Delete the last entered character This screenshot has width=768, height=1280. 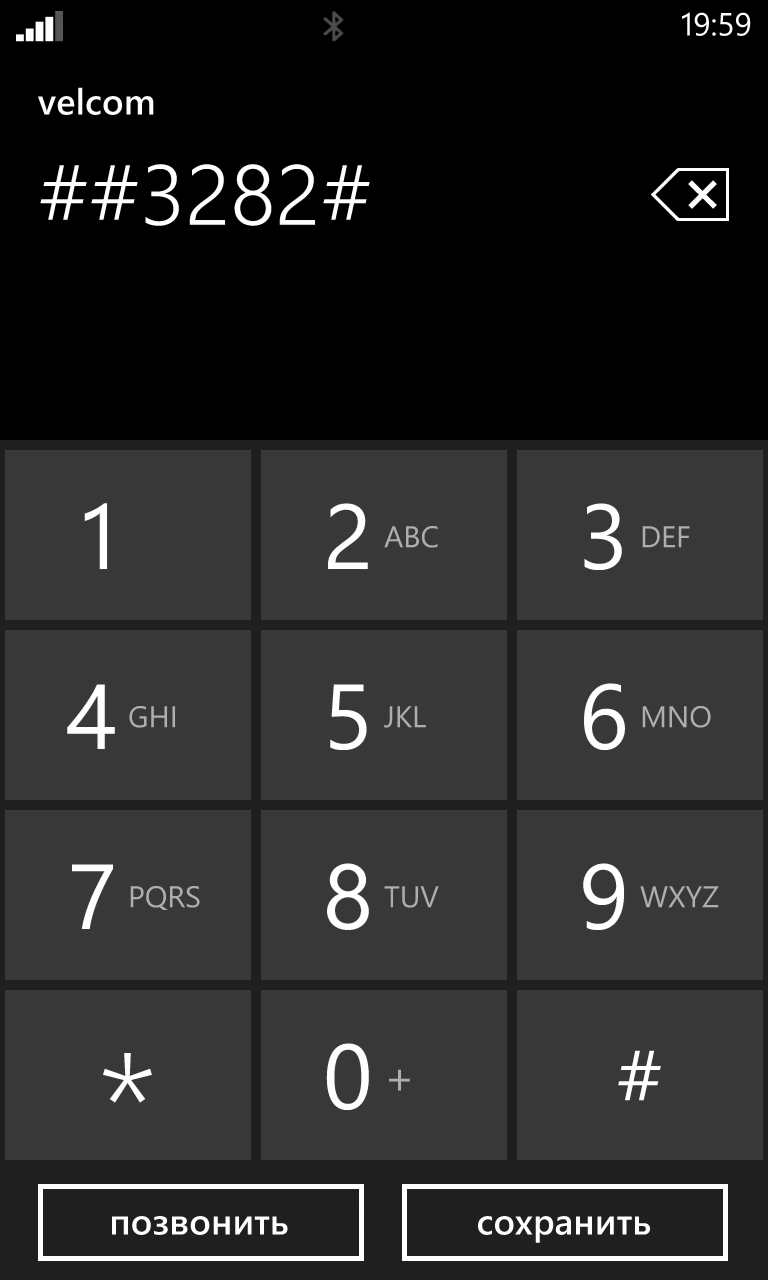[691, 194]
